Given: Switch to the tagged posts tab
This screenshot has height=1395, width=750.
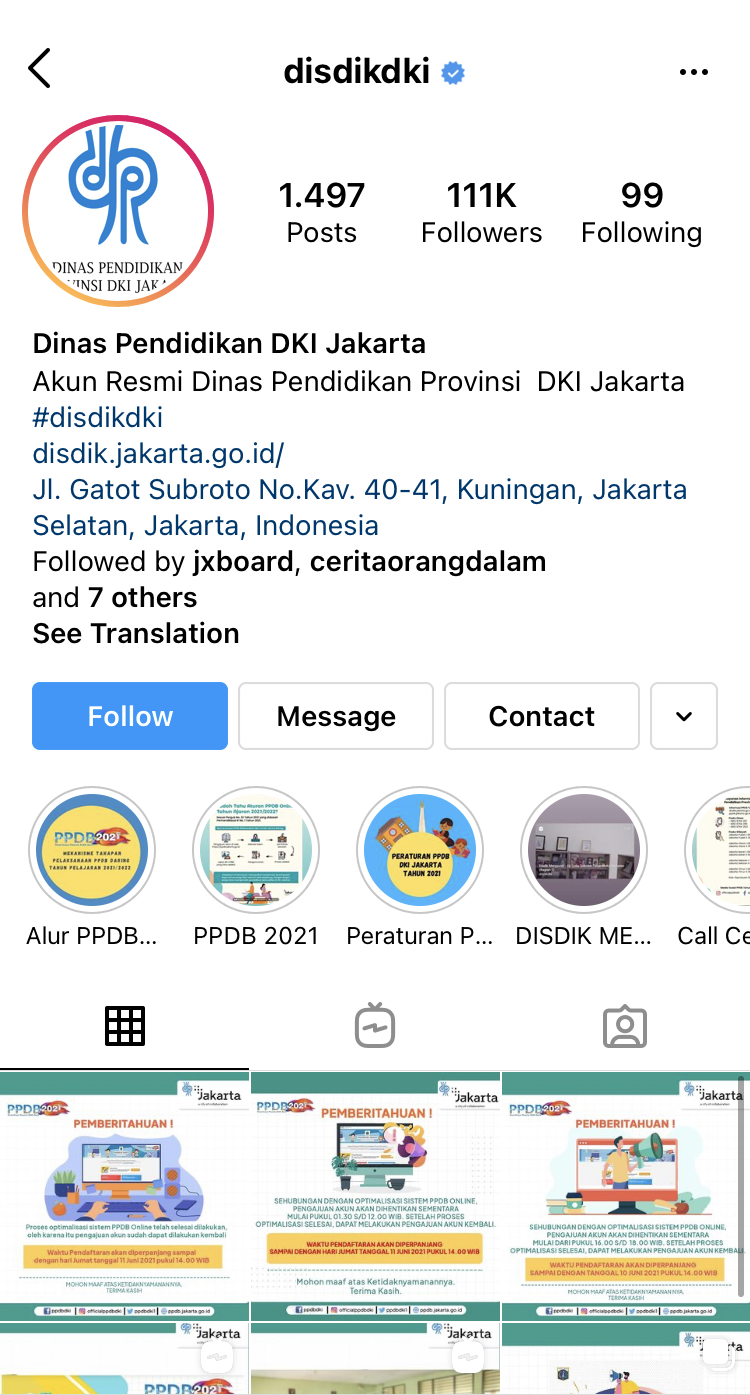Looking at the screenshot, I should (x=625, y=1026).
